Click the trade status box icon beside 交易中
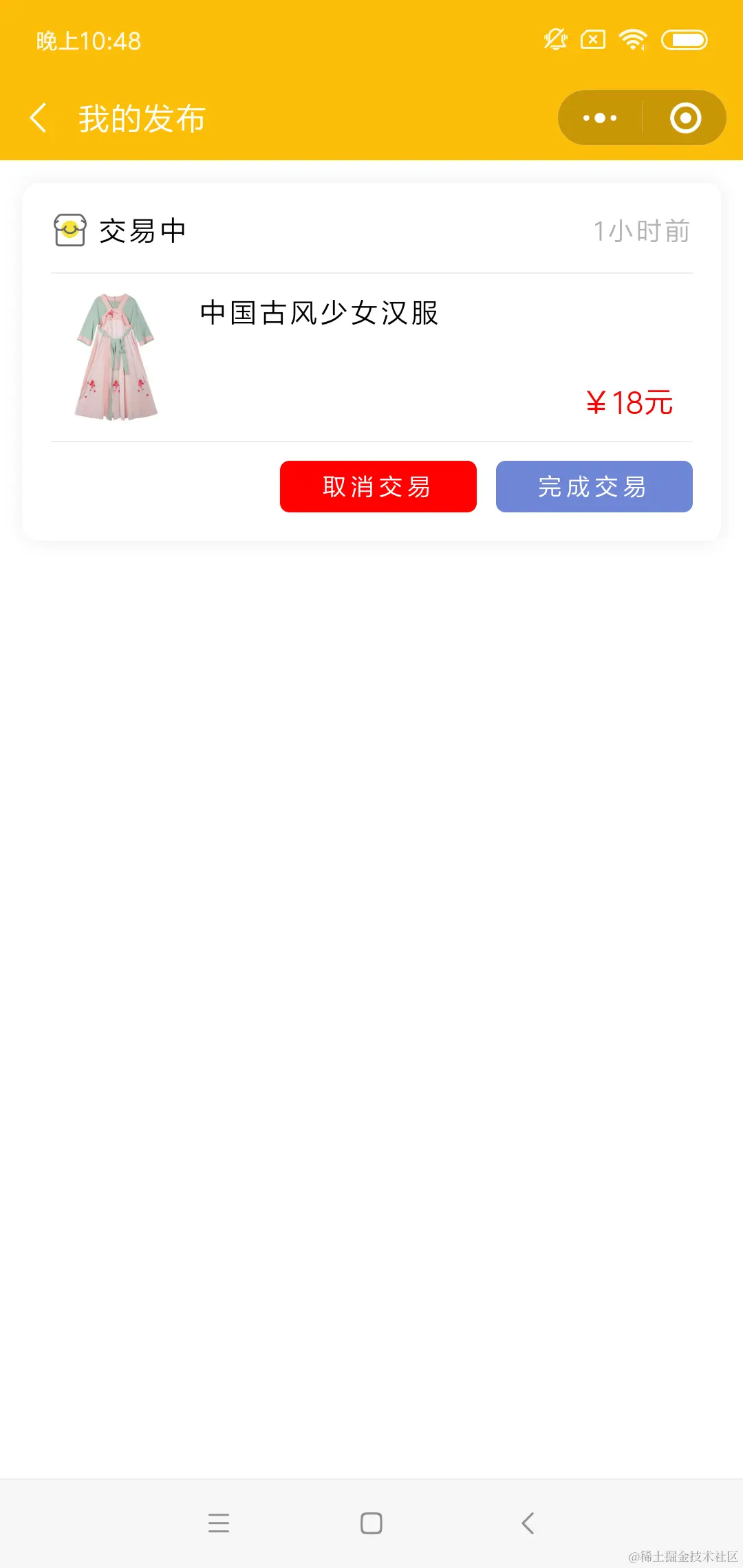The image size is (743, 1568). 69,230
